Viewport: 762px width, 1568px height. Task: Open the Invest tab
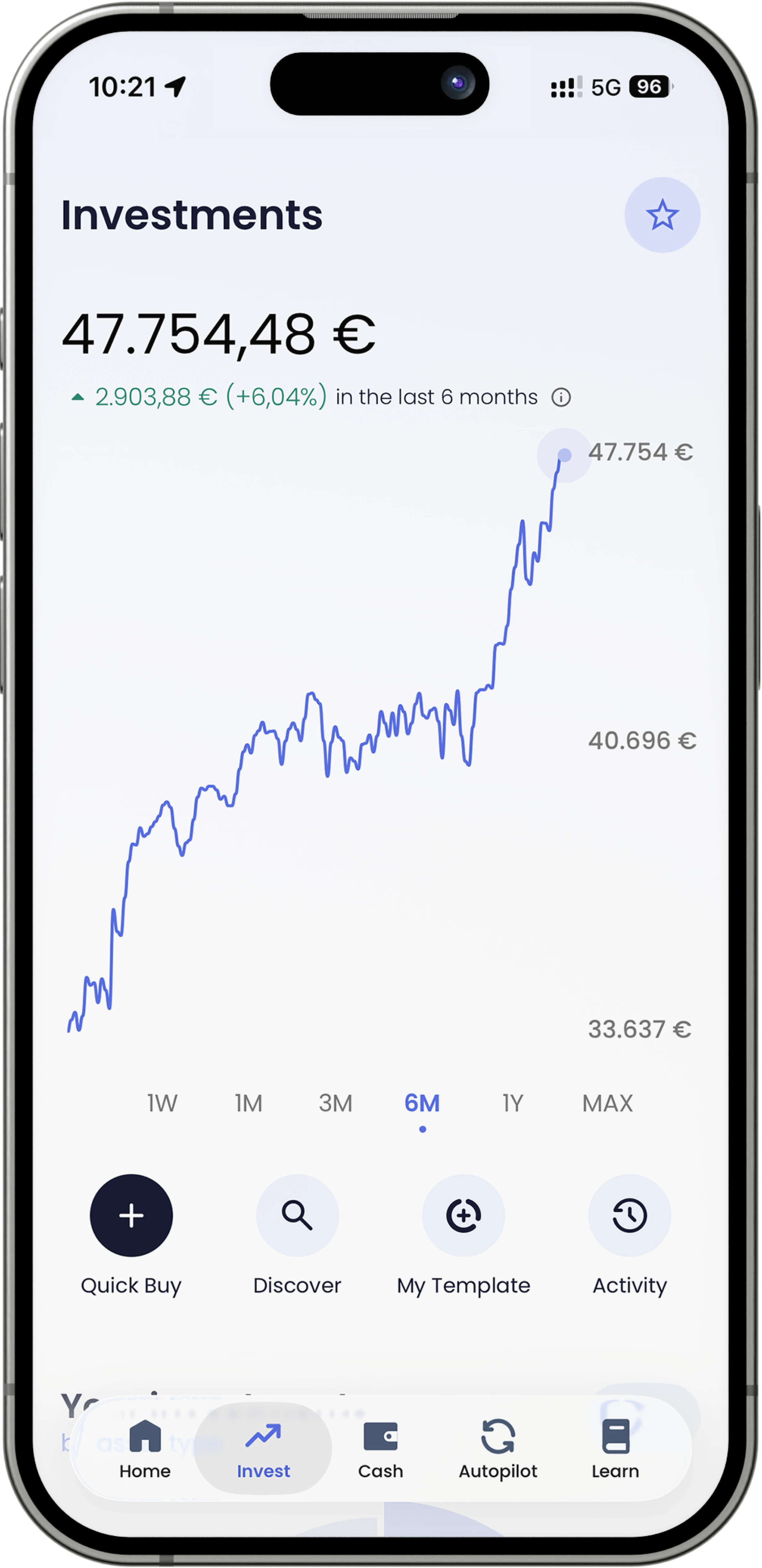tap(263, 1449)
